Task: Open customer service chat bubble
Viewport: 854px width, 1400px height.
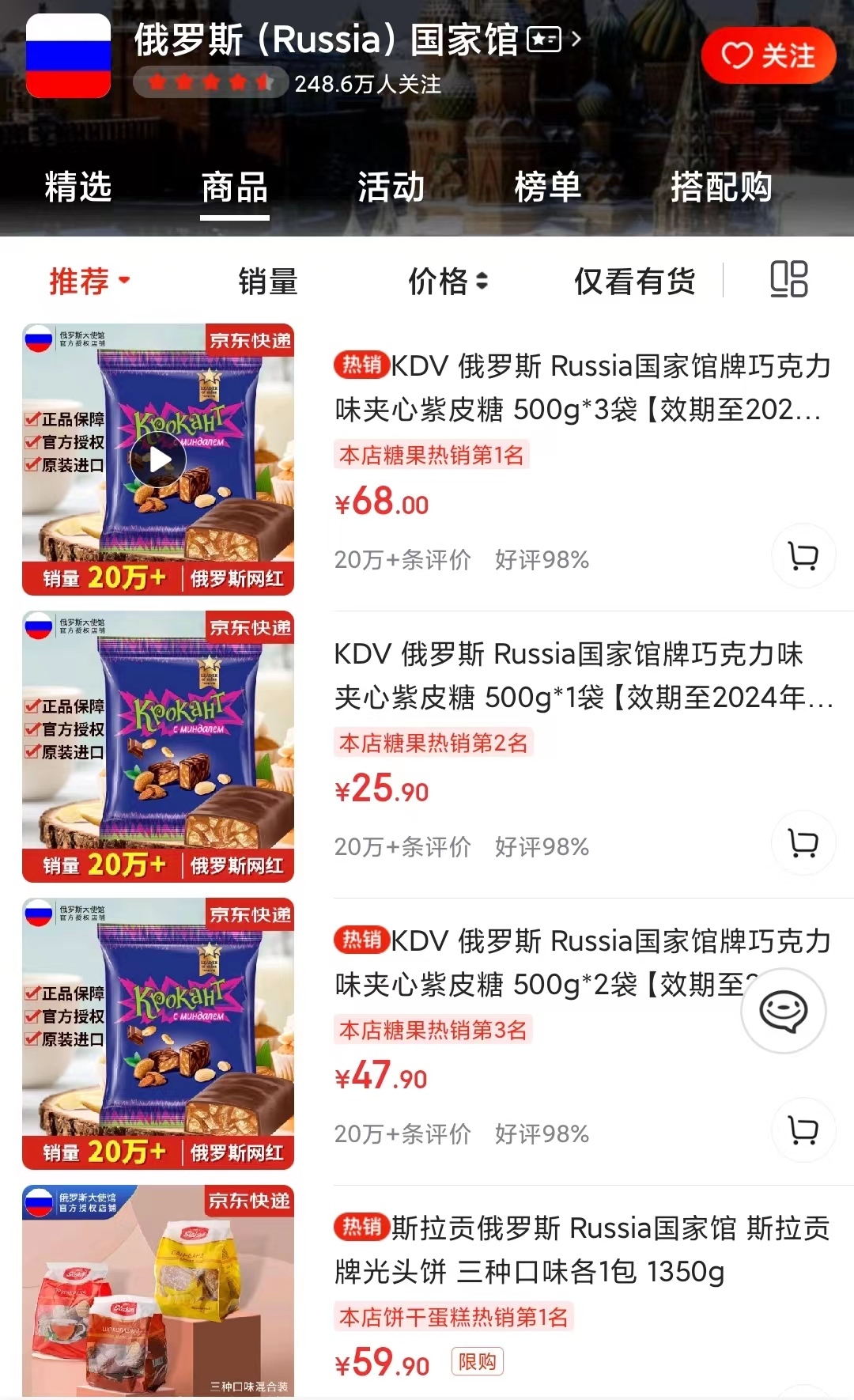Action: coord(783,1011)
